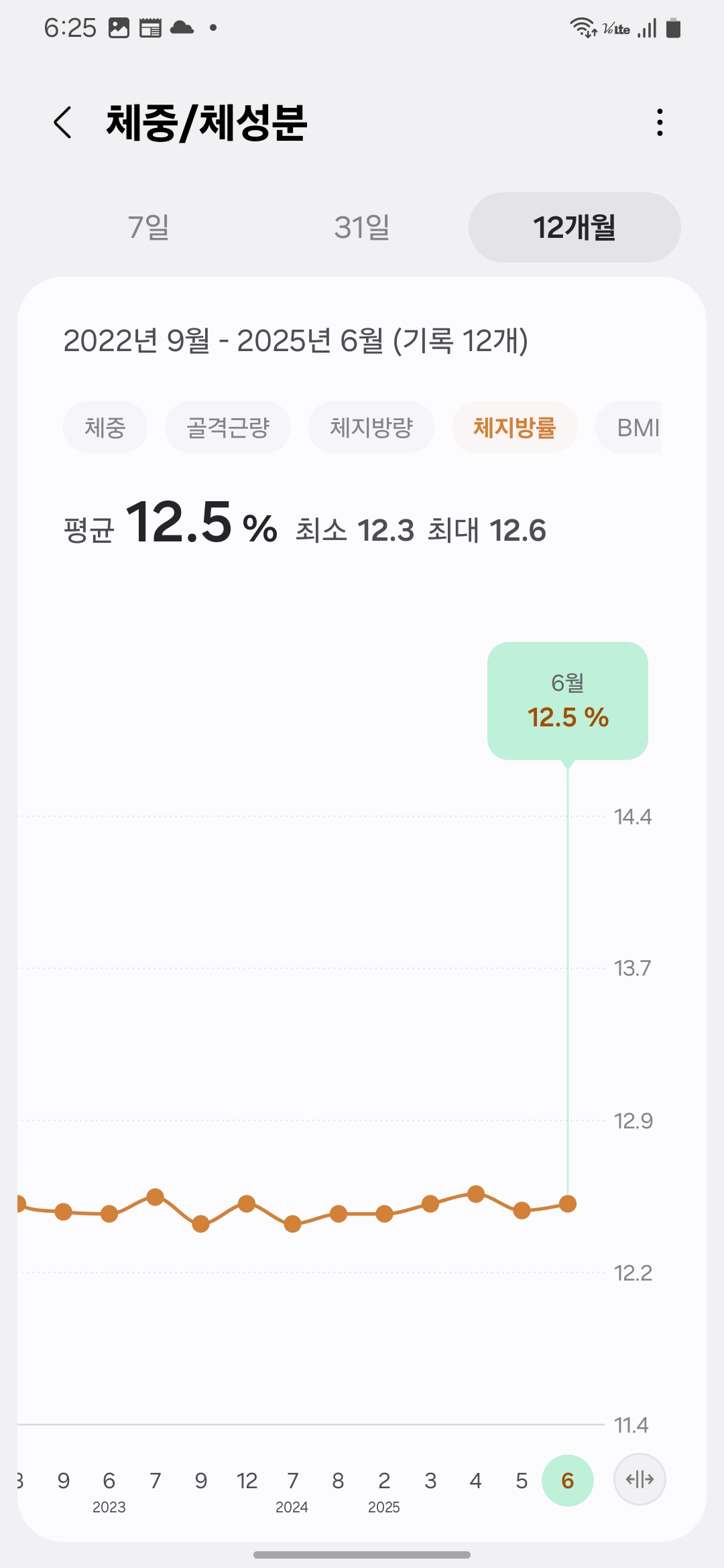Tap the battery indicator icon

click(x=672, y=27)
